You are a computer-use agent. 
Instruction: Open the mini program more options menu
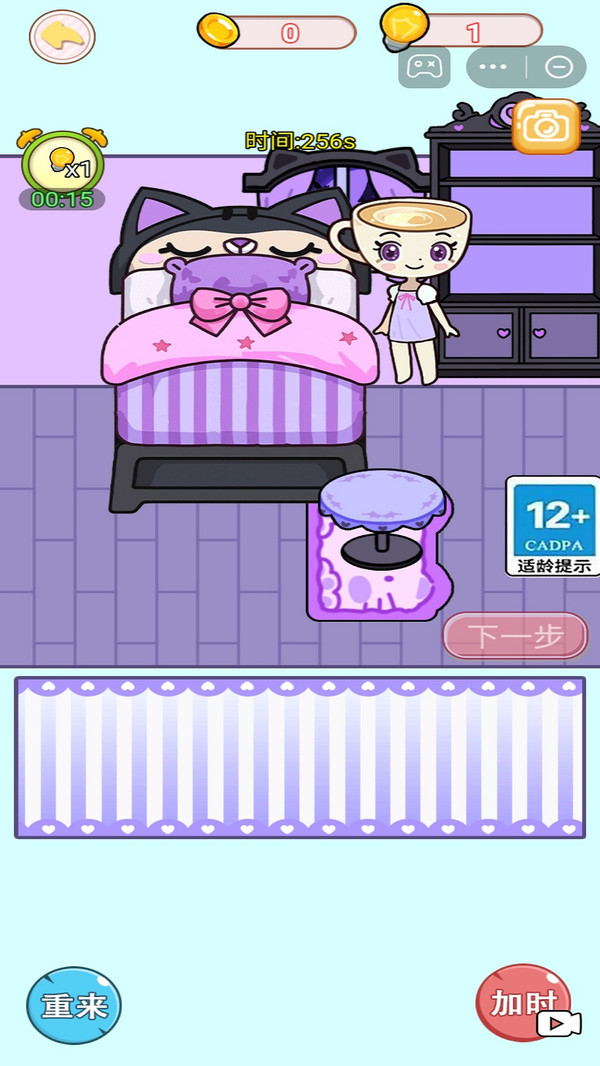tap(494, 67)
